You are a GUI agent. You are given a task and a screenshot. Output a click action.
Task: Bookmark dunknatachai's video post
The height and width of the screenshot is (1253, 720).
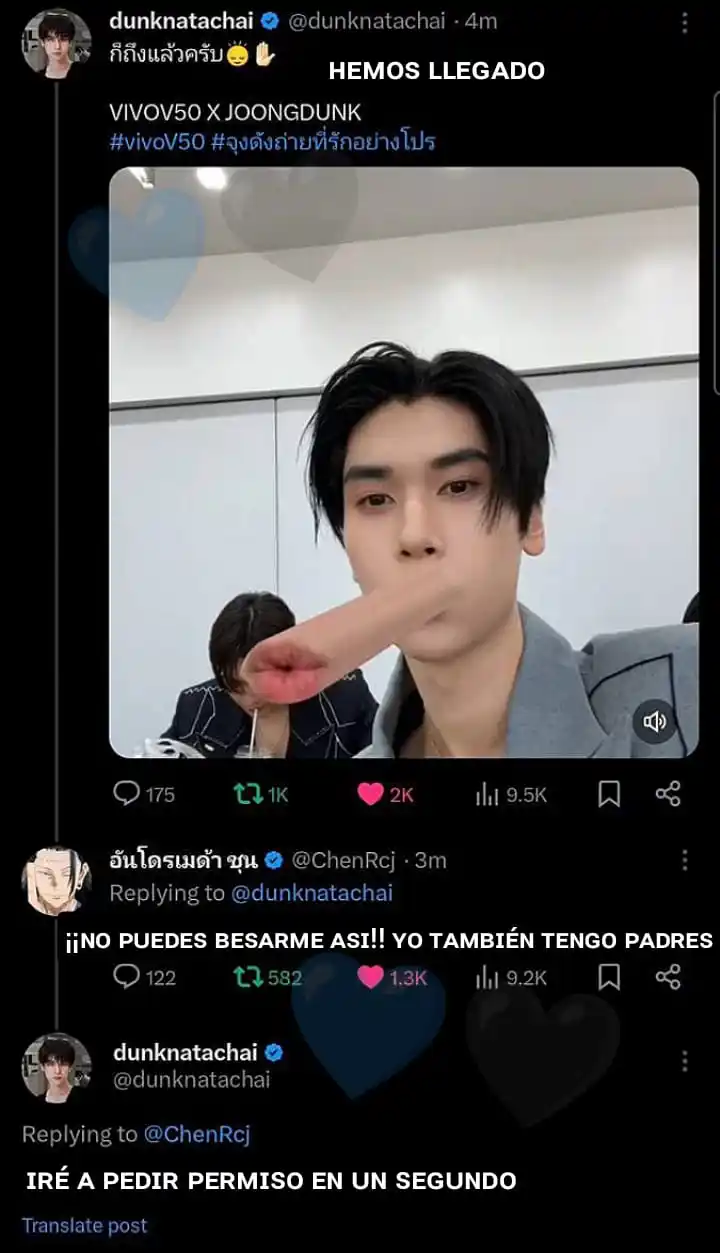pyautogui.click(x=608, y=794)
